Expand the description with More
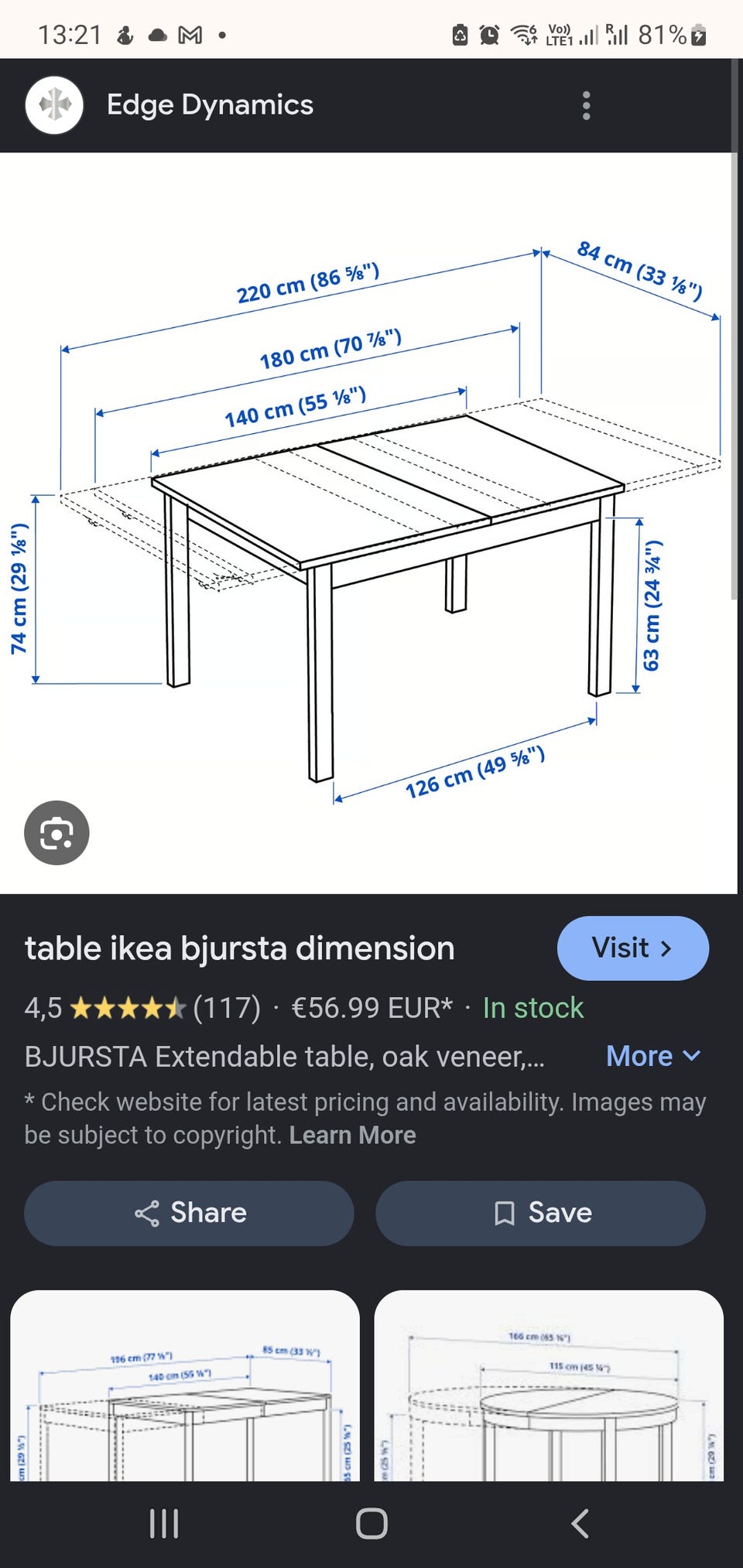This screenshot has width=743, height=1568. click(x=653, y=1056)
